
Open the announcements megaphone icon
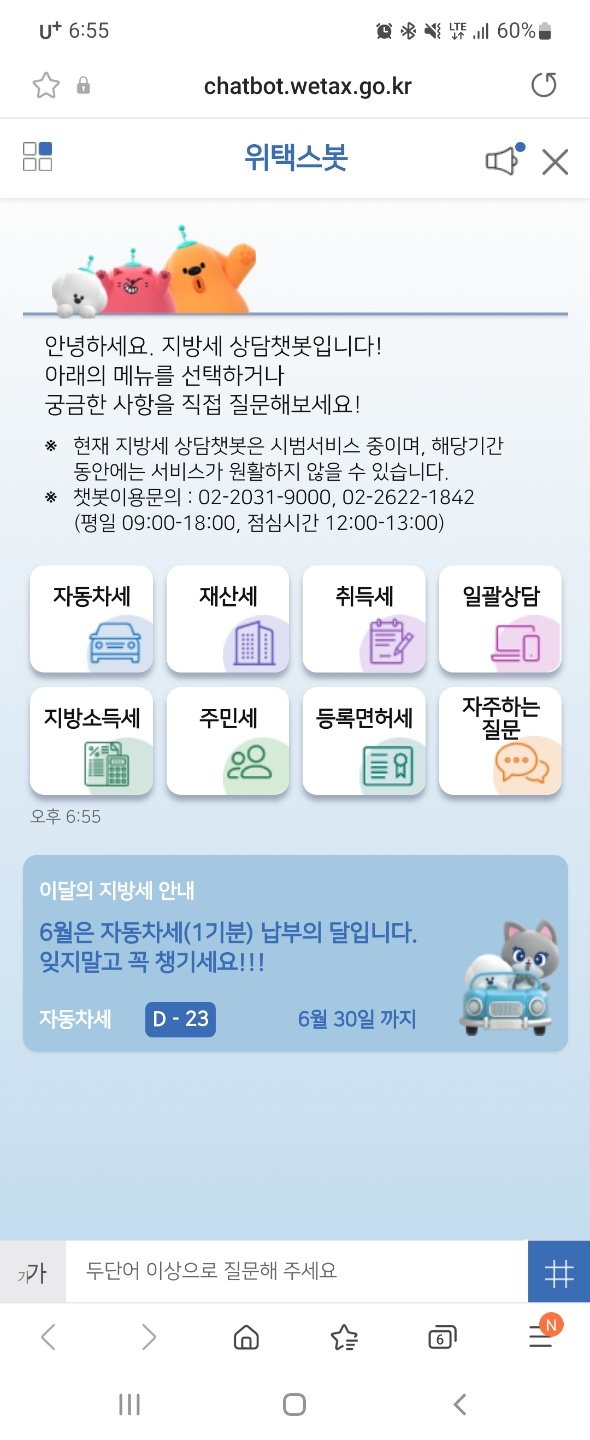pyautogui.click(x=504, y=159)
